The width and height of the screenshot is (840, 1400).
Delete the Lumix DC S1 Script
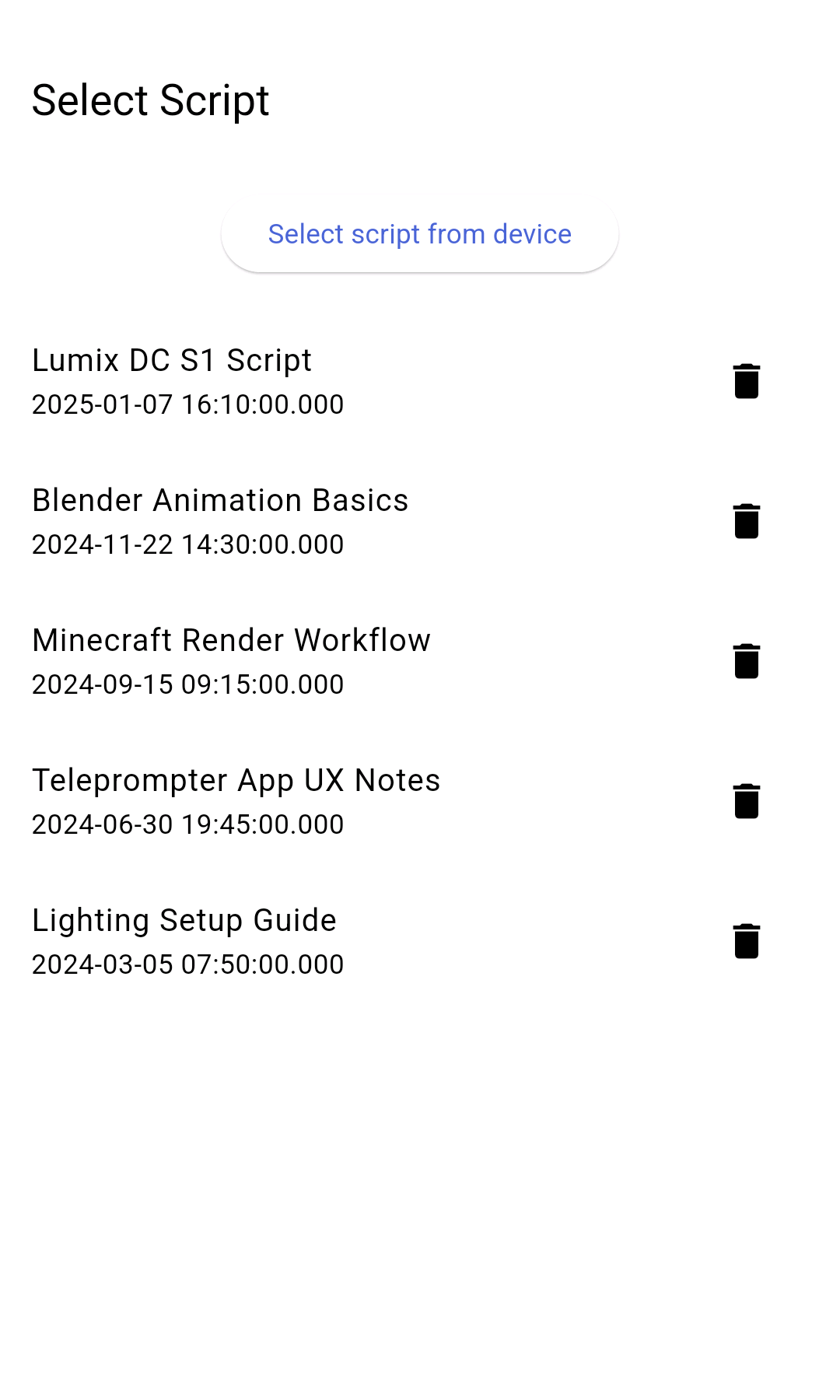747,381
